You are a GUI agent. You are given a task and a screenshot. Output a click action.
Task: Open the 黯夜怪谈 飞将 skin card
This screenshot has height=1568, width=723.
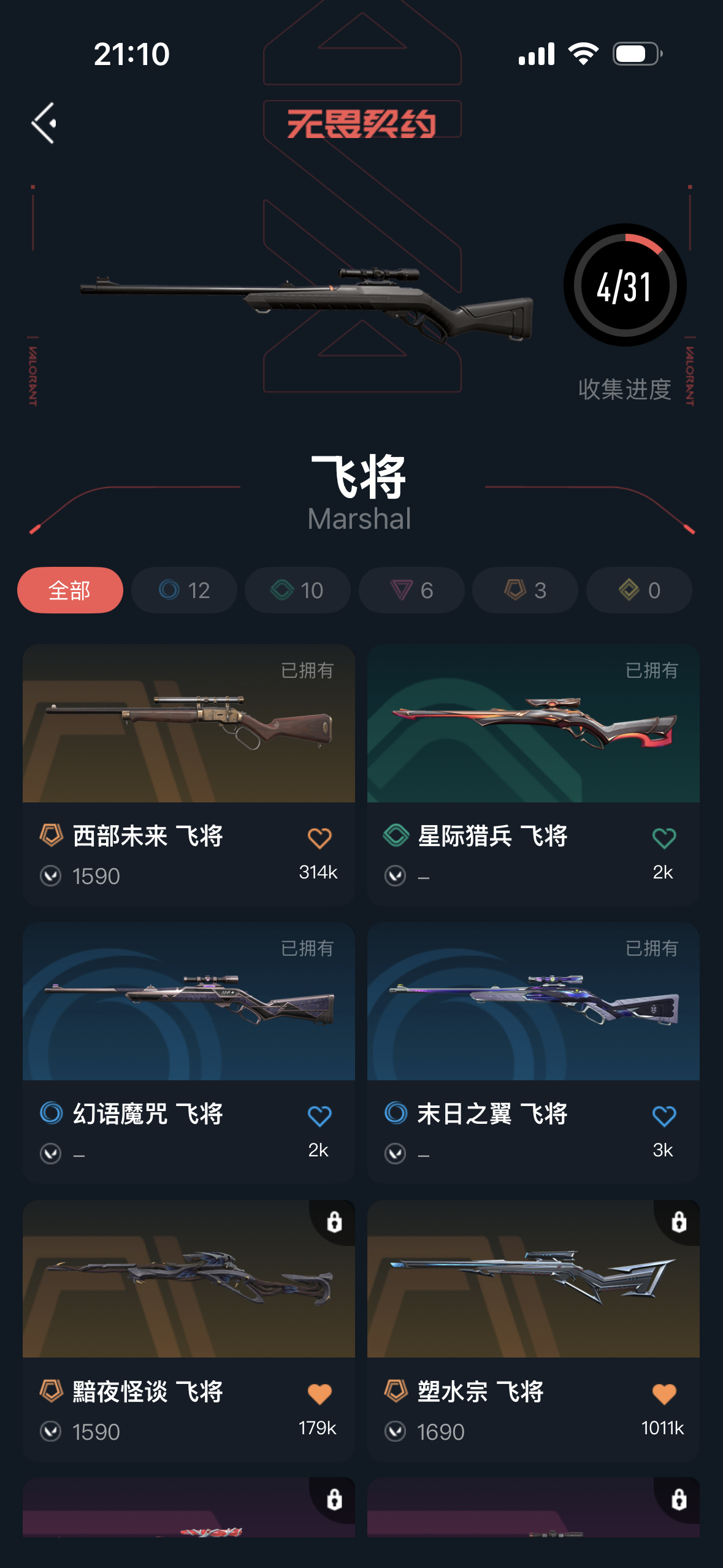pyautogui.click(x=189, y=1331)
